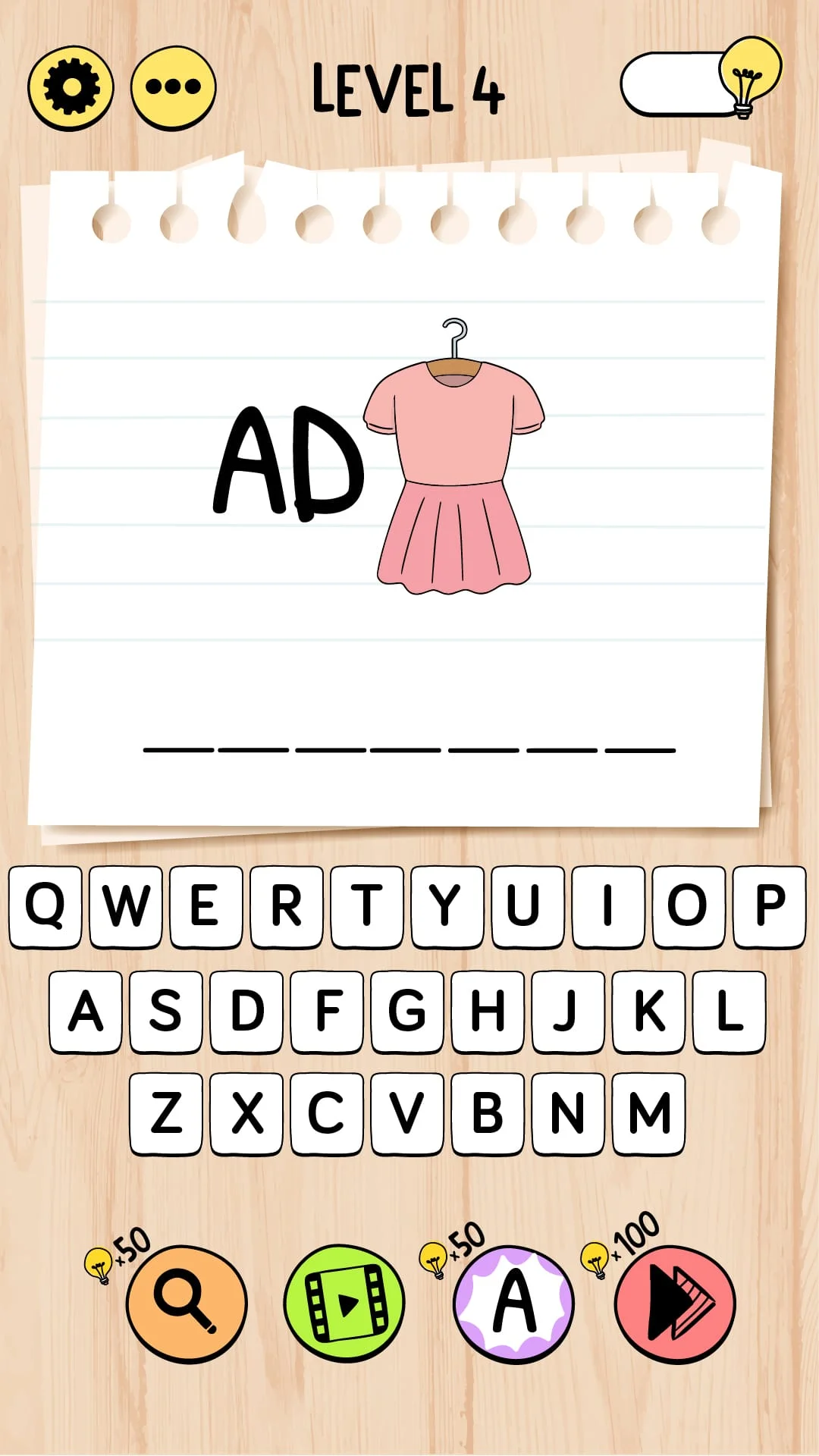This screenshot has height=1456, width=819.
Task: Skip this level for 100 bulbs
Action: (675, 1303)
